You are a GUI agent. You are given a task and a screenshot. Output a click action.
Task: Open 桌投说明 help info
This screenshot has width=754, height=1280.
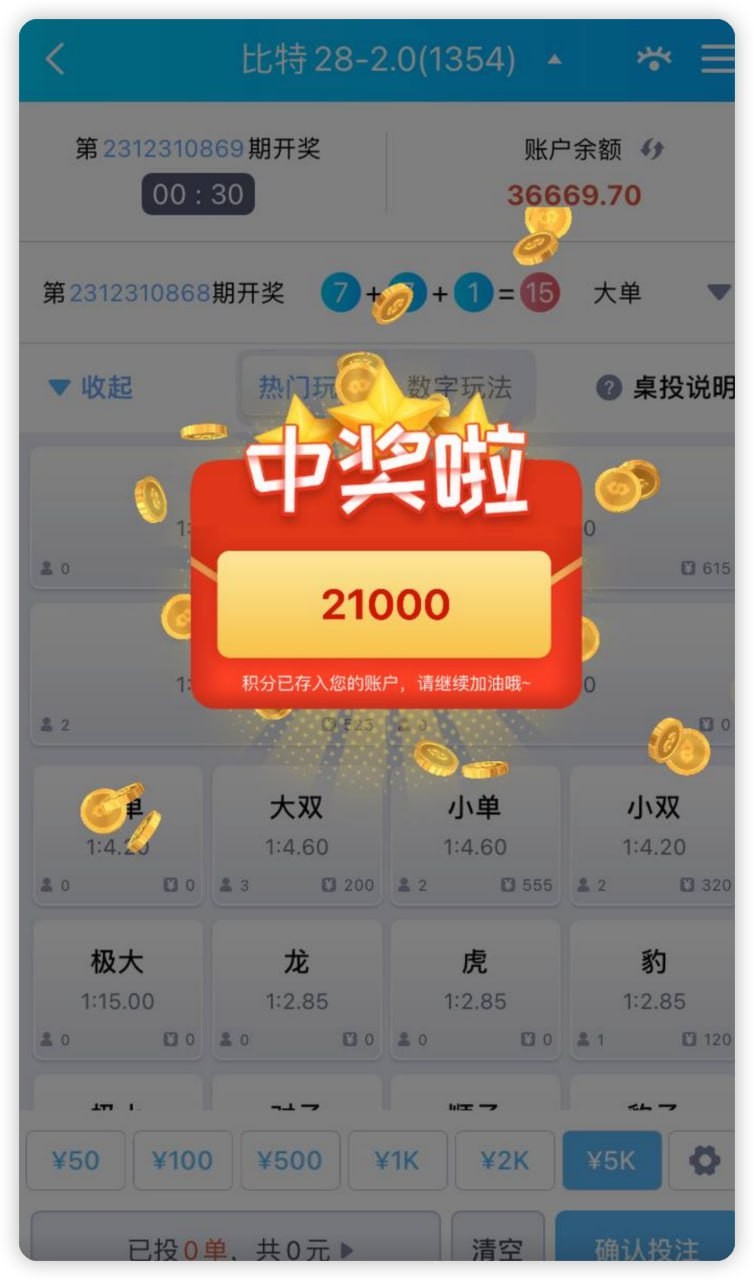click(x=666, y=388)
